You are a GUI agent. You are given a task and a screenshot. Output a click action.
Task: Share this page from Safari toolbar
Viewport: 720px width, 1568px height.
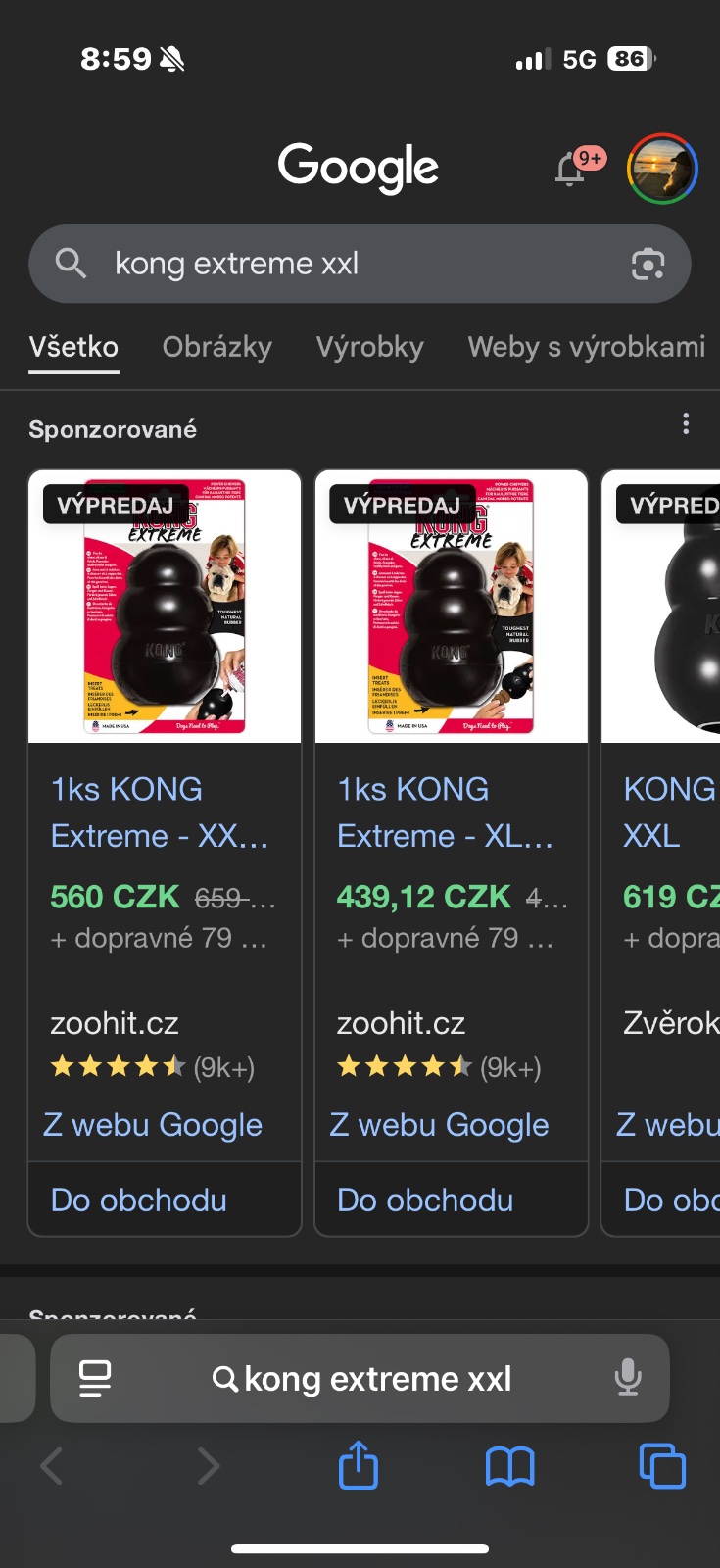pyautogui.click(x=359, y=1466)
